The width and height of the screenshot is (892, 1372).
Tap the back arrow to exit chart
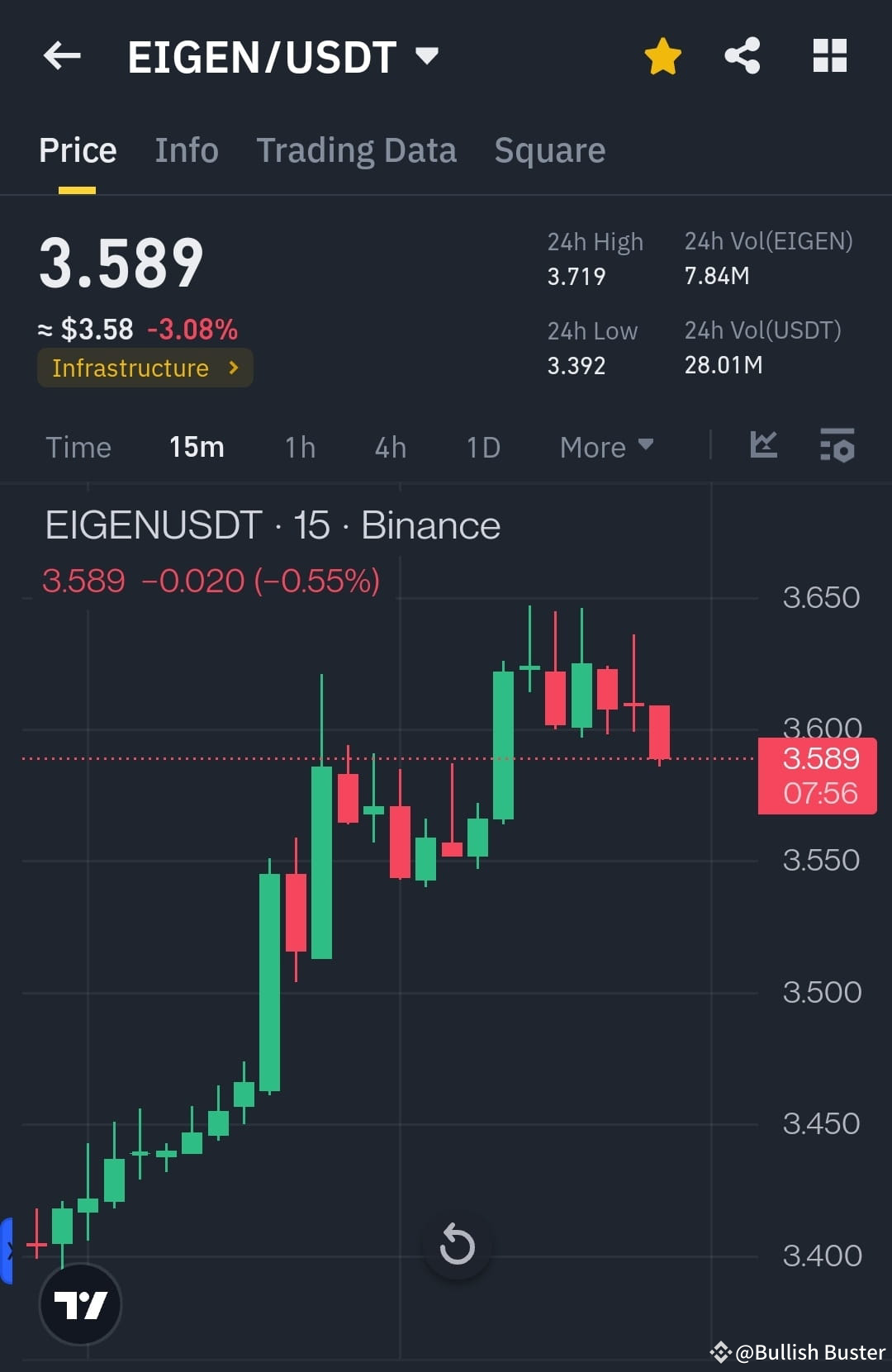click(x=60, y=56)
